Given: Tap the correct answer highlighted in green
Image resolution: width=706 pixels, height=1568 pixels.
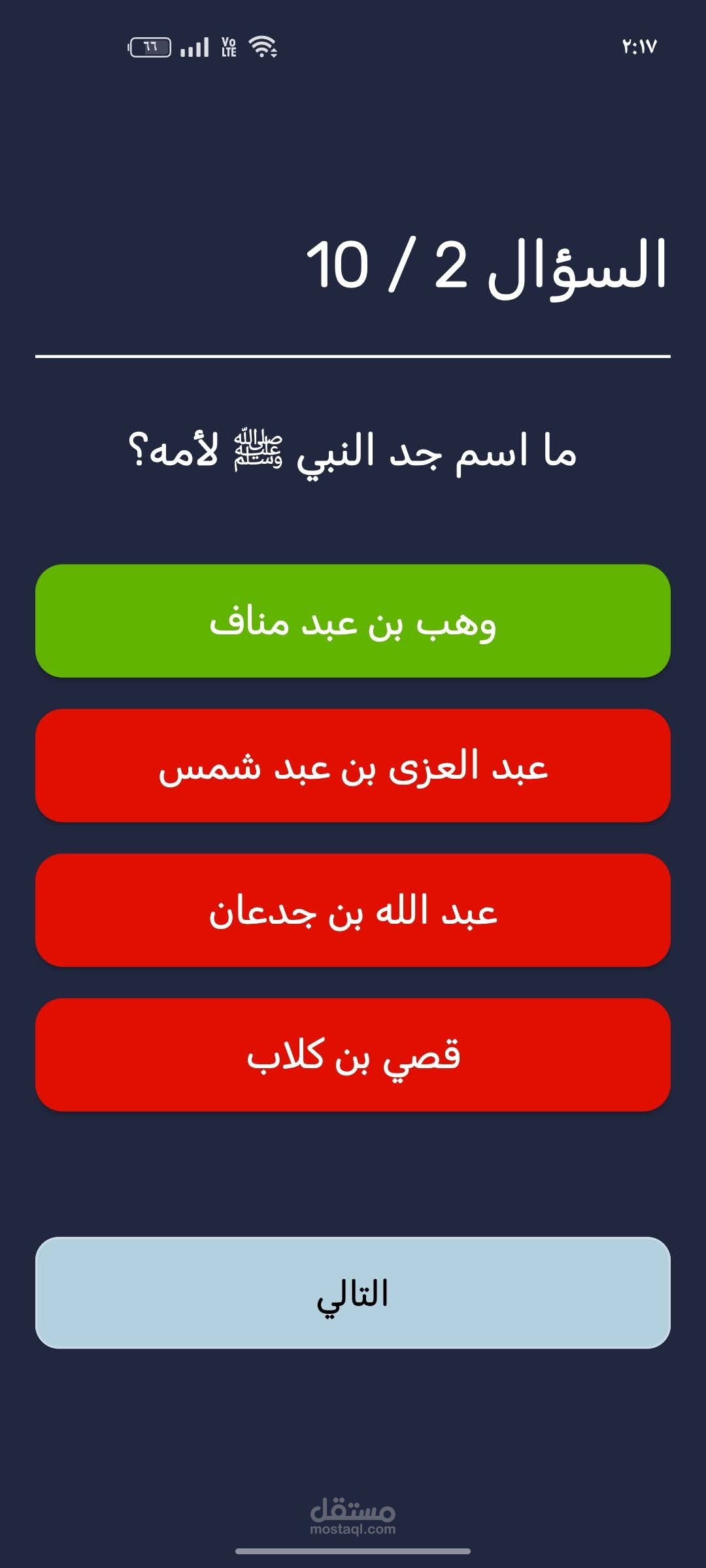Looking at the screenshot, I should pyautogui.click(x=352, y=623).
